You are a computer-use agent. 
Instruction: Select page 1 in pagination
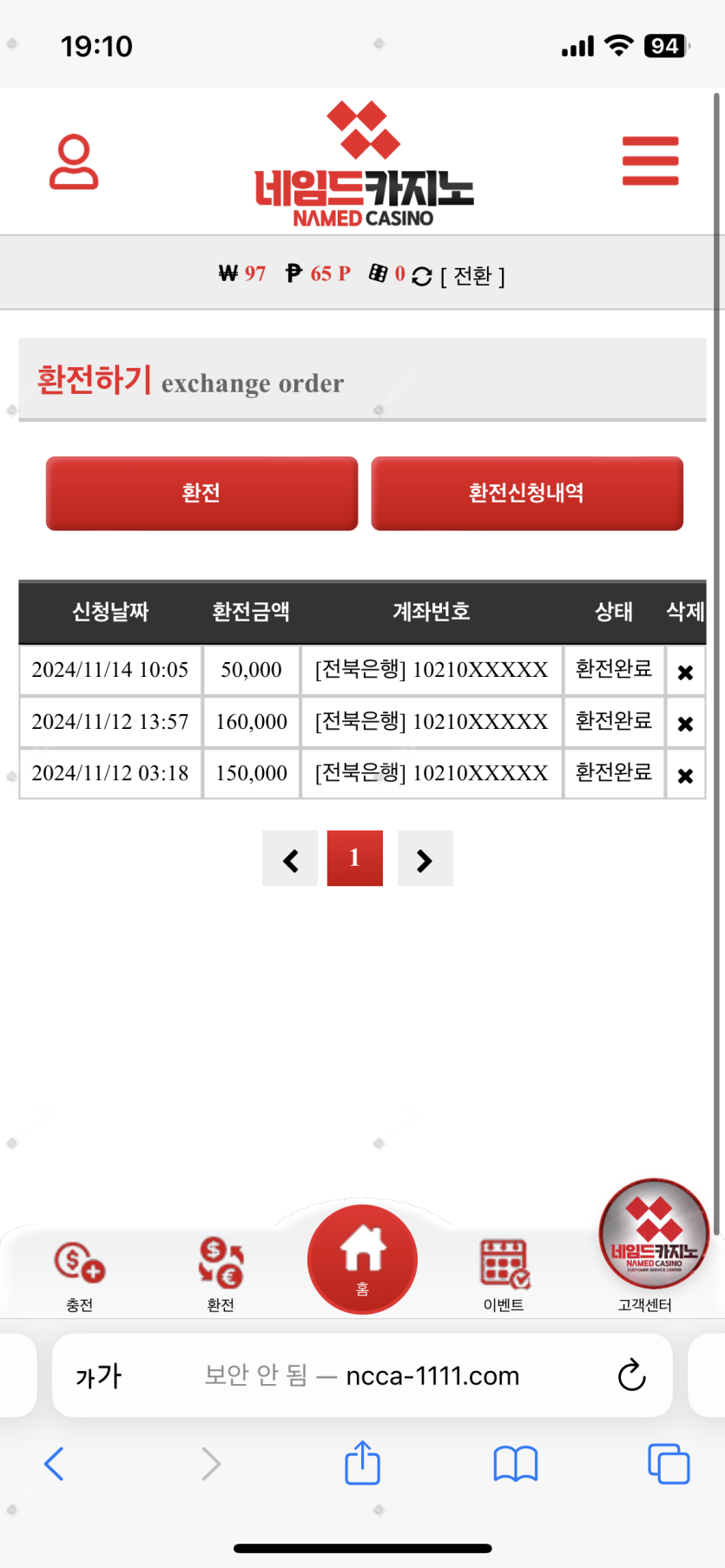point(355,858)
